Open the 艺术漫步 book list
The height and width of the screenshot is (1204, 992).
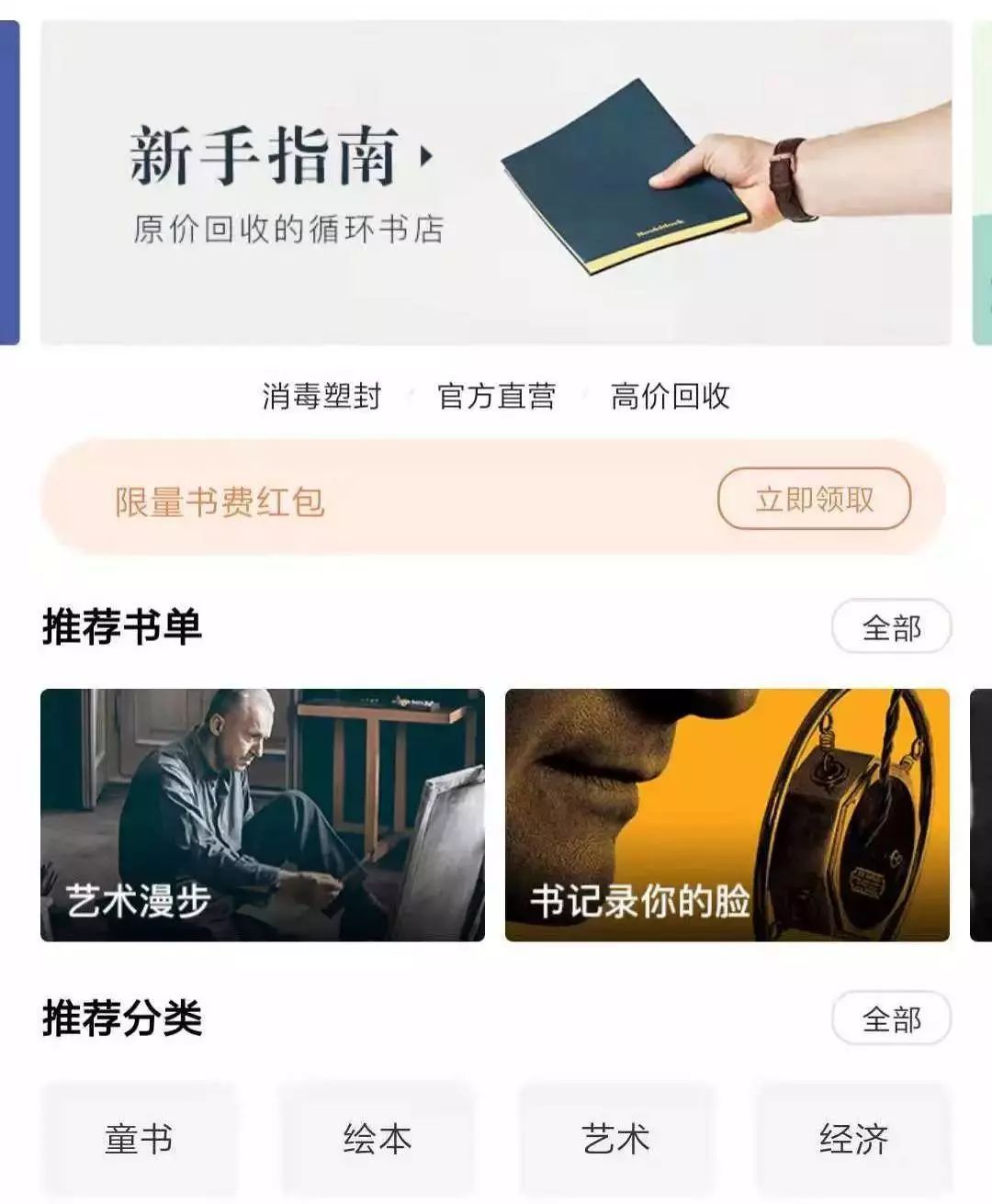(x=263, y=815)
